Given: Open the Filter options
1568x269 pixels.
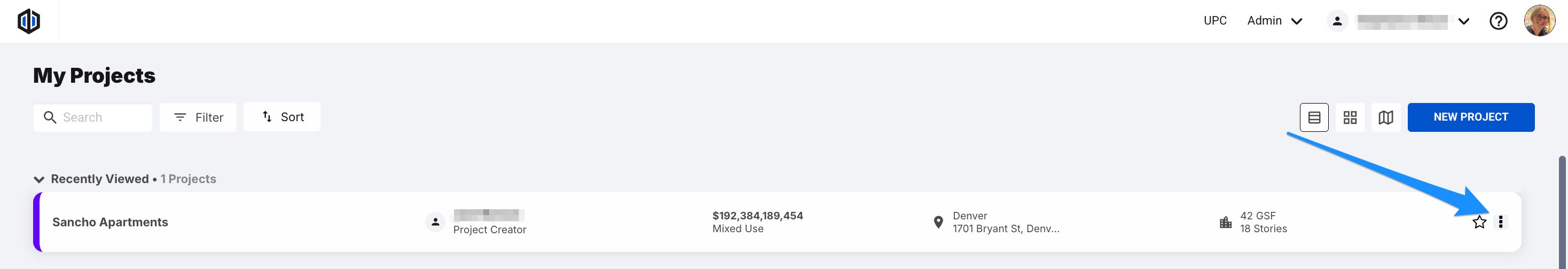Looking at the screenshot, I should coord(198,117).
